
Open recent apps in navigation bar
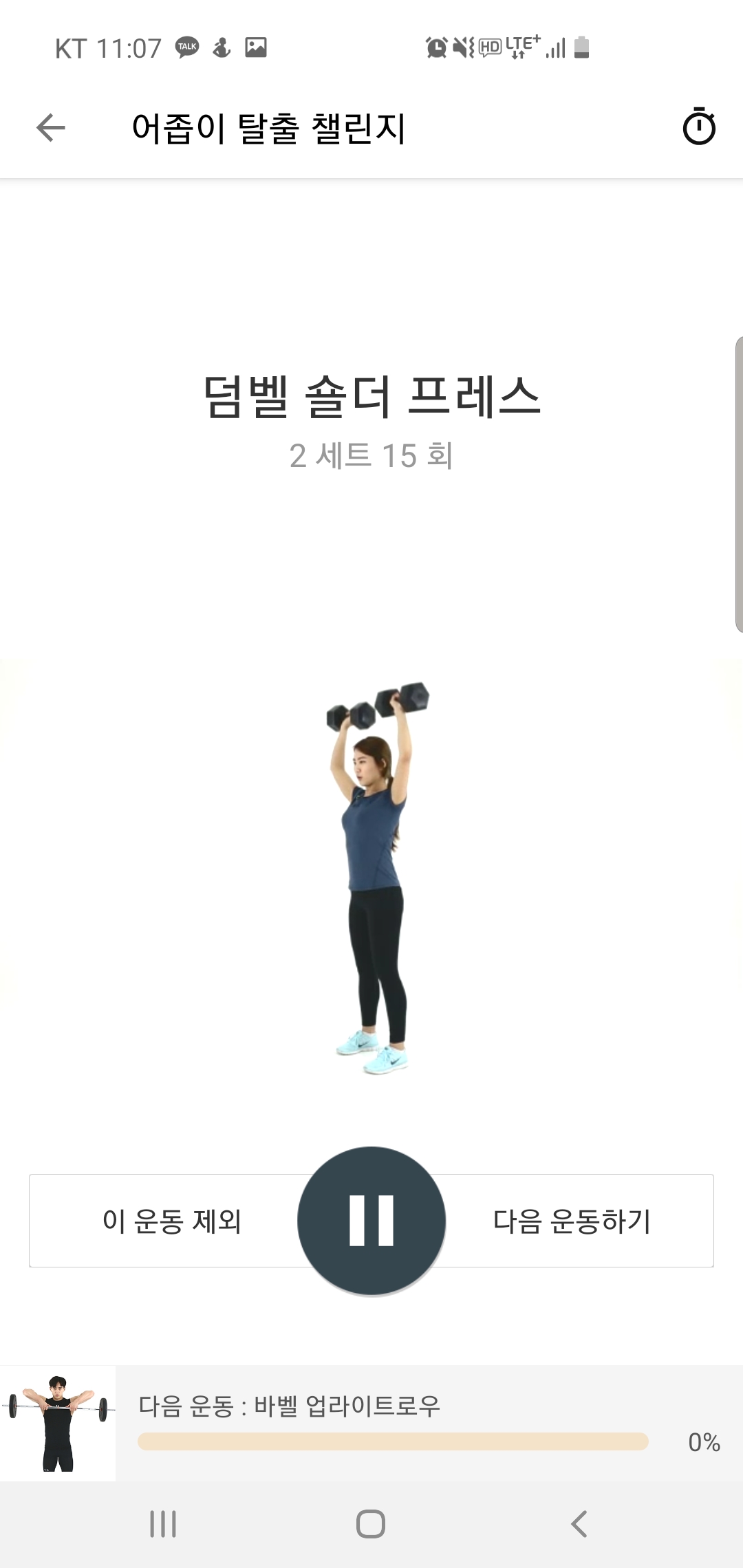pyautogui.click(x=163, y=1524)
